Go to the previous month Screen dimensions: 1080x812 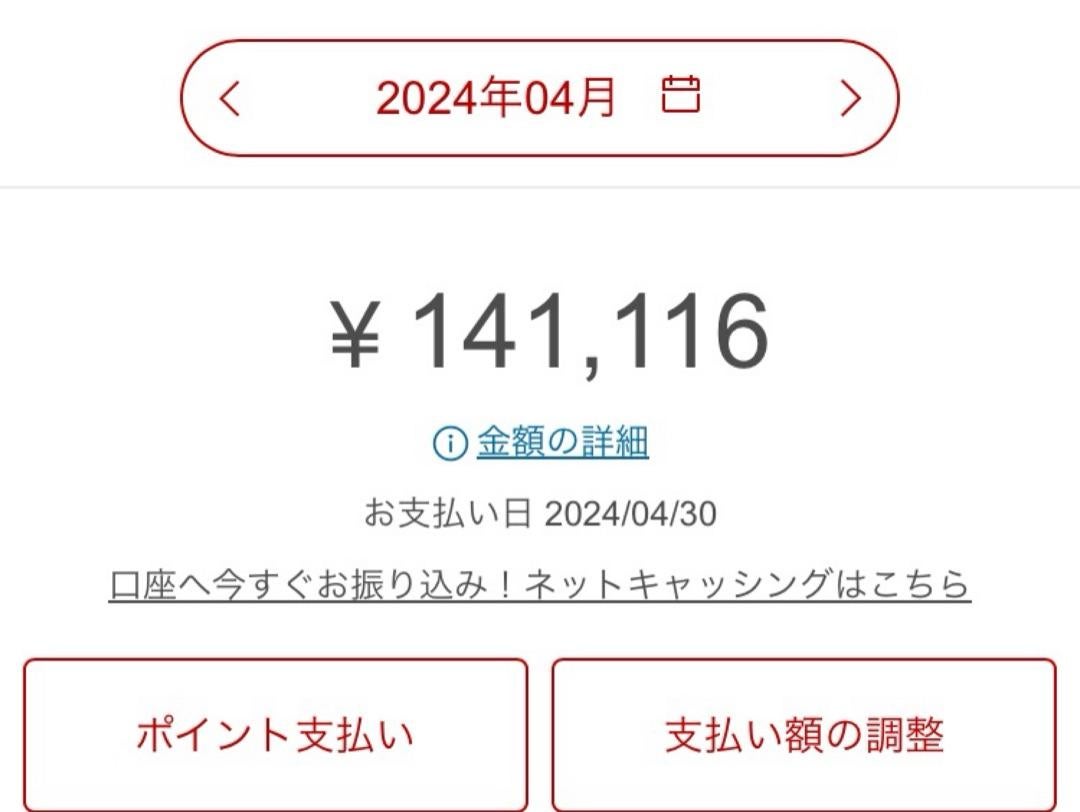pyautogui.click(x=230, y=98)
